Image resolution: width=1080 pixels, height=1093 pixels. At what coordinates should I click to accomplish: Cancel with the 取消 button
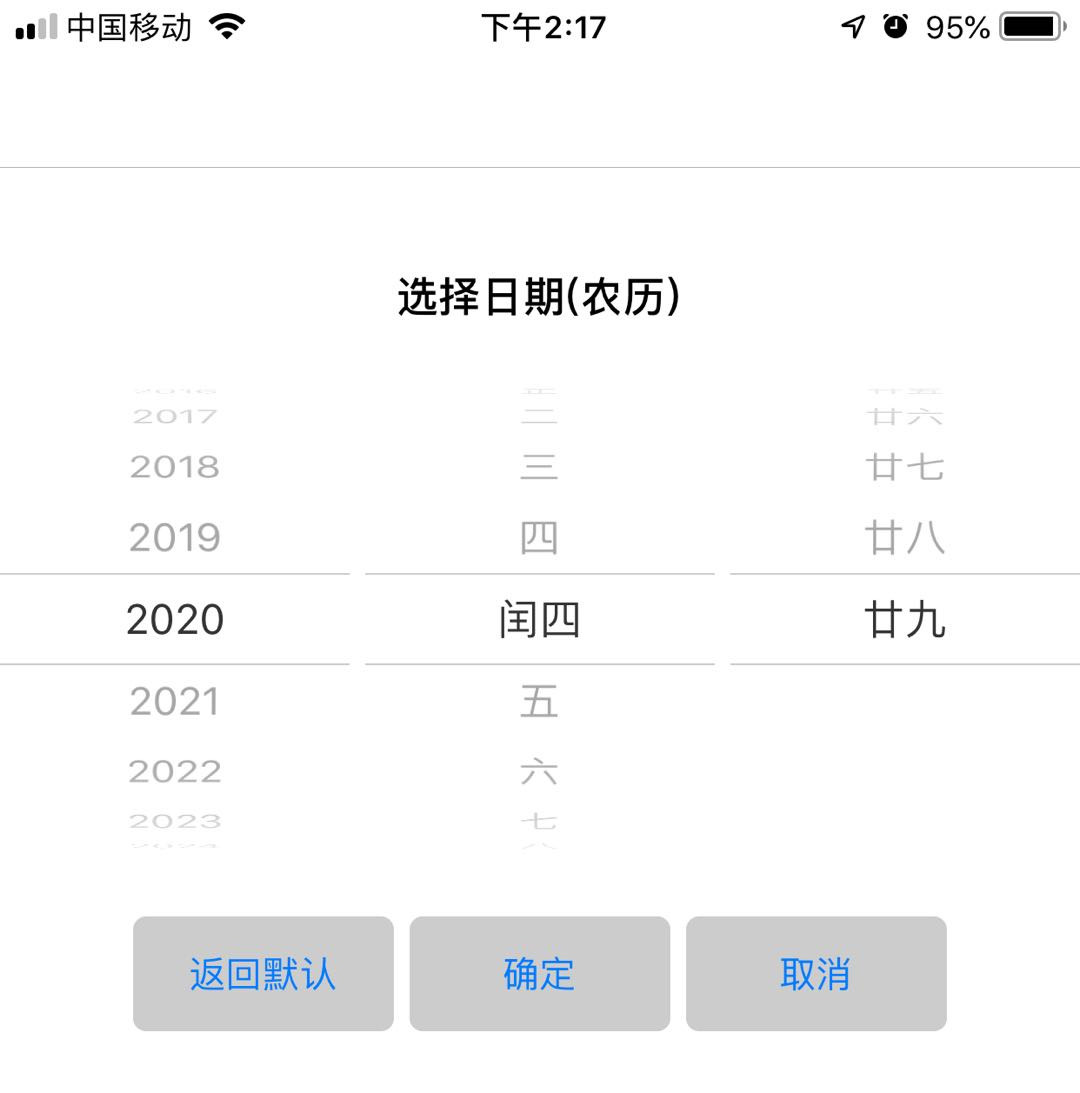[x=815, y=973]
